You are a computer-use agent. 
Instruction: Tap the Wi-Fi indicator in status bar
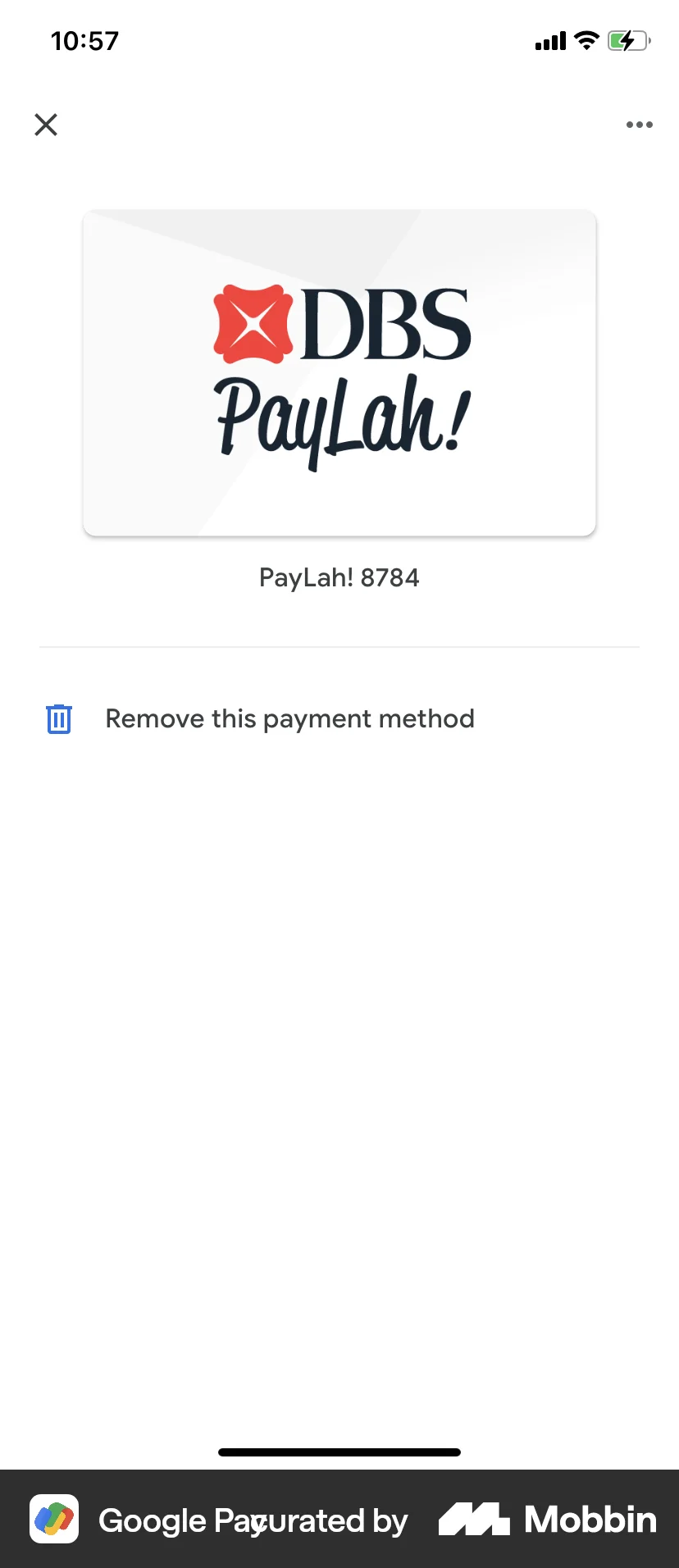point(586,40)
